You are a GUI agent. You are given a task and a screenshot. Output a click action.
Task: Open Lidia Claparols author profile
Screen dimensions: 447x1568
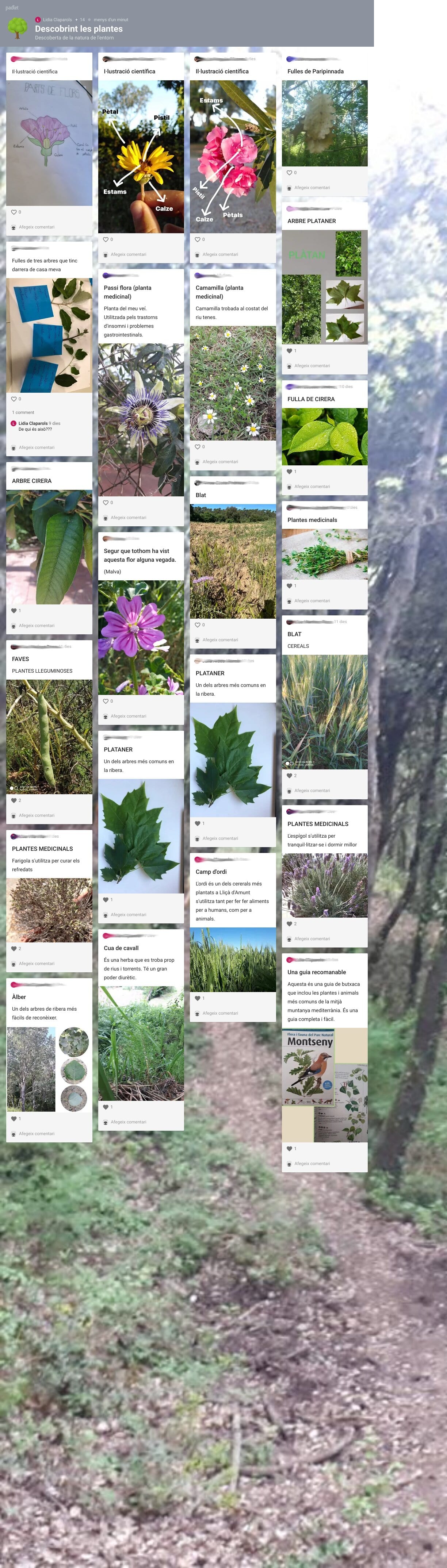[57, 19]
